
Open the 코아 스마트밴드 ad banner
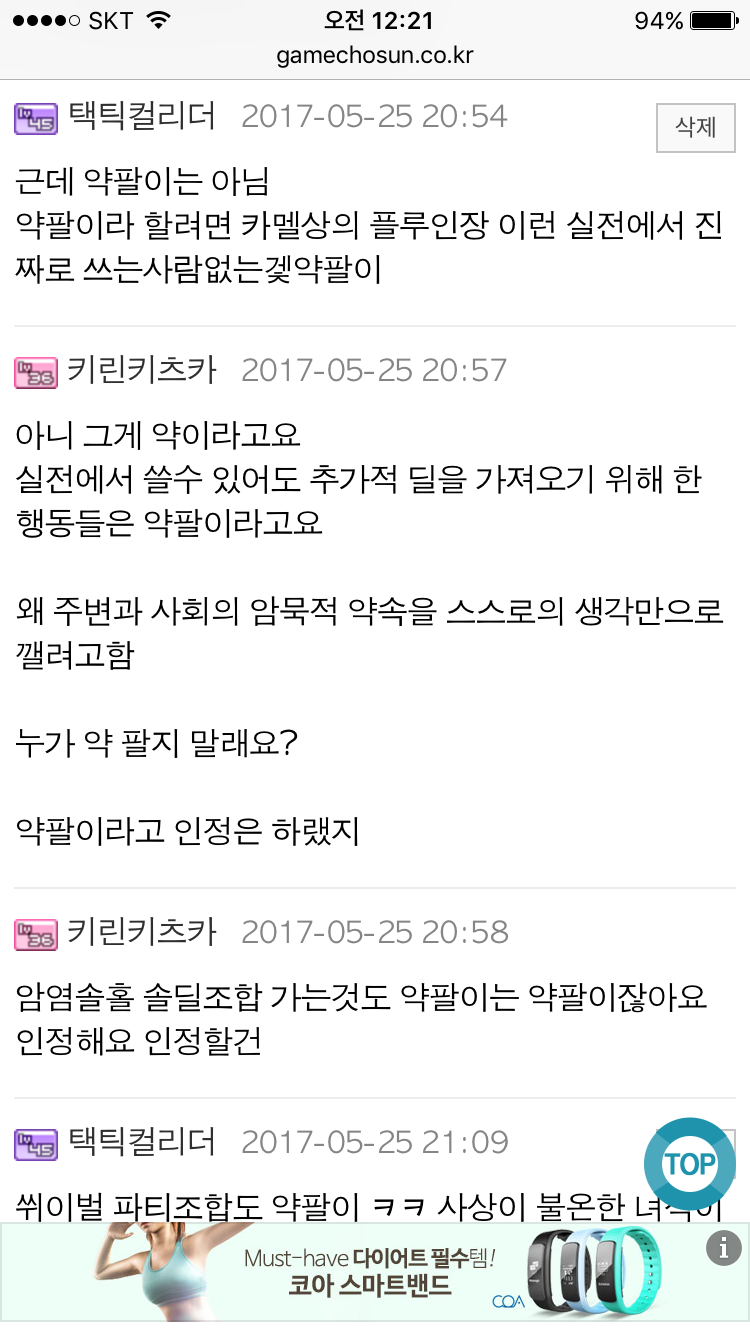[375, 1272]
